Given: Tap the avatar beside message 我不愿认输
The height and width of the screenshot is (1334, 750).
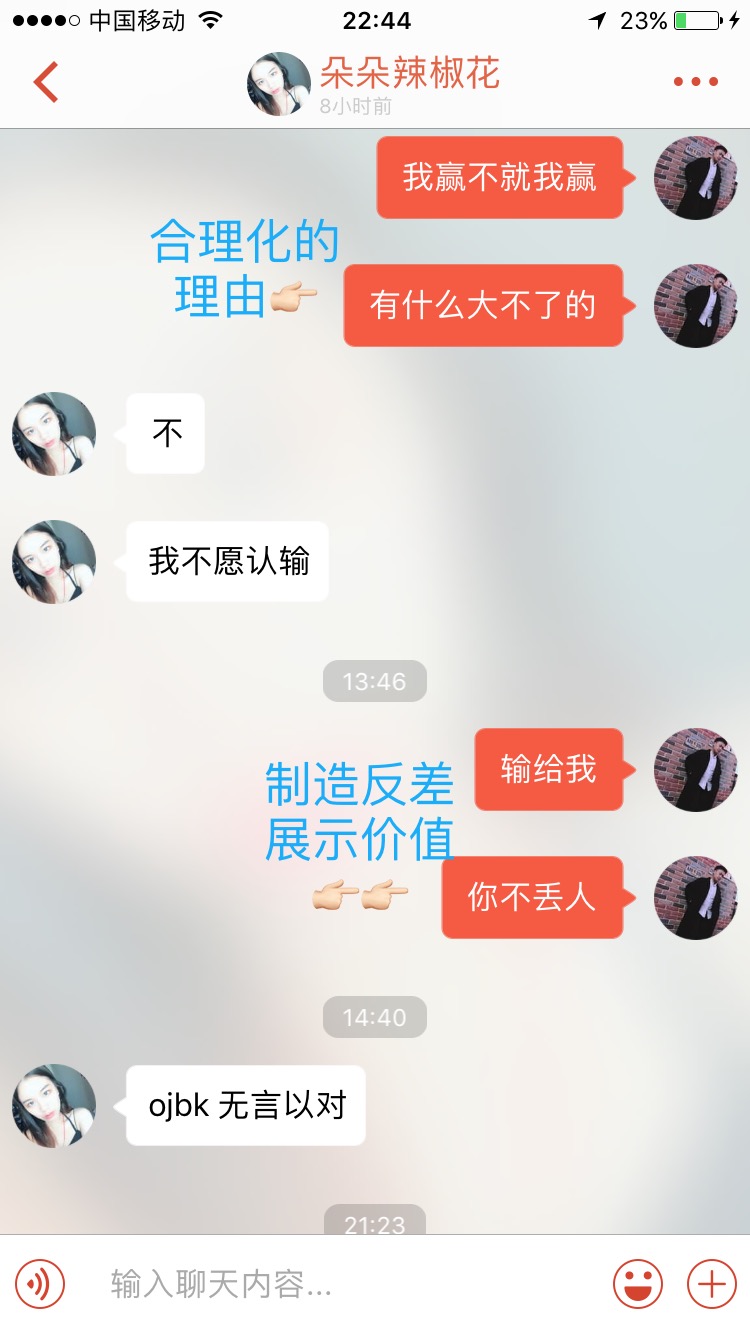Looking at the screenshot, I should [x=54, y=562].
